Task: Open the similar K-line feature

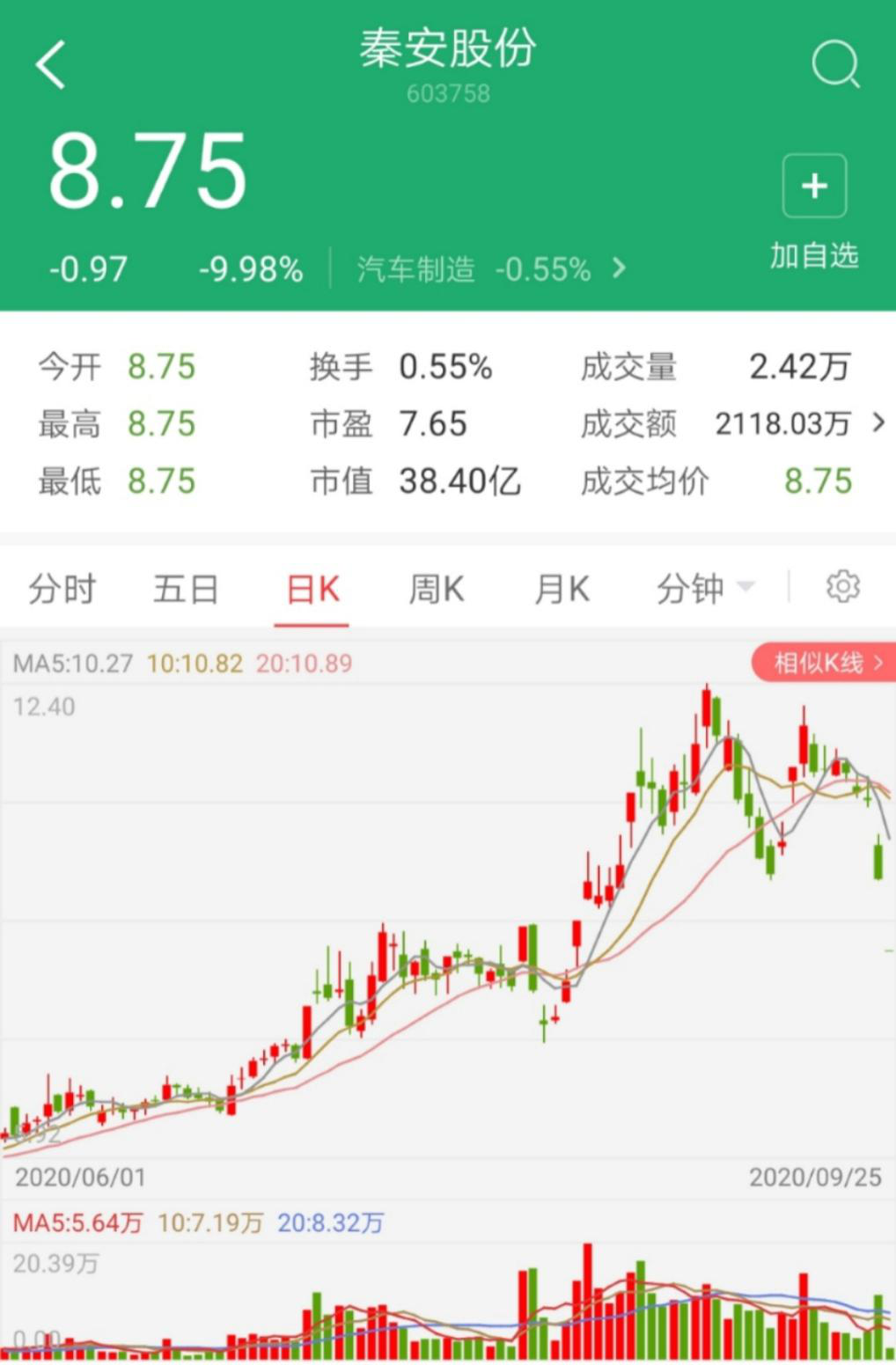Action: point(817,663)
